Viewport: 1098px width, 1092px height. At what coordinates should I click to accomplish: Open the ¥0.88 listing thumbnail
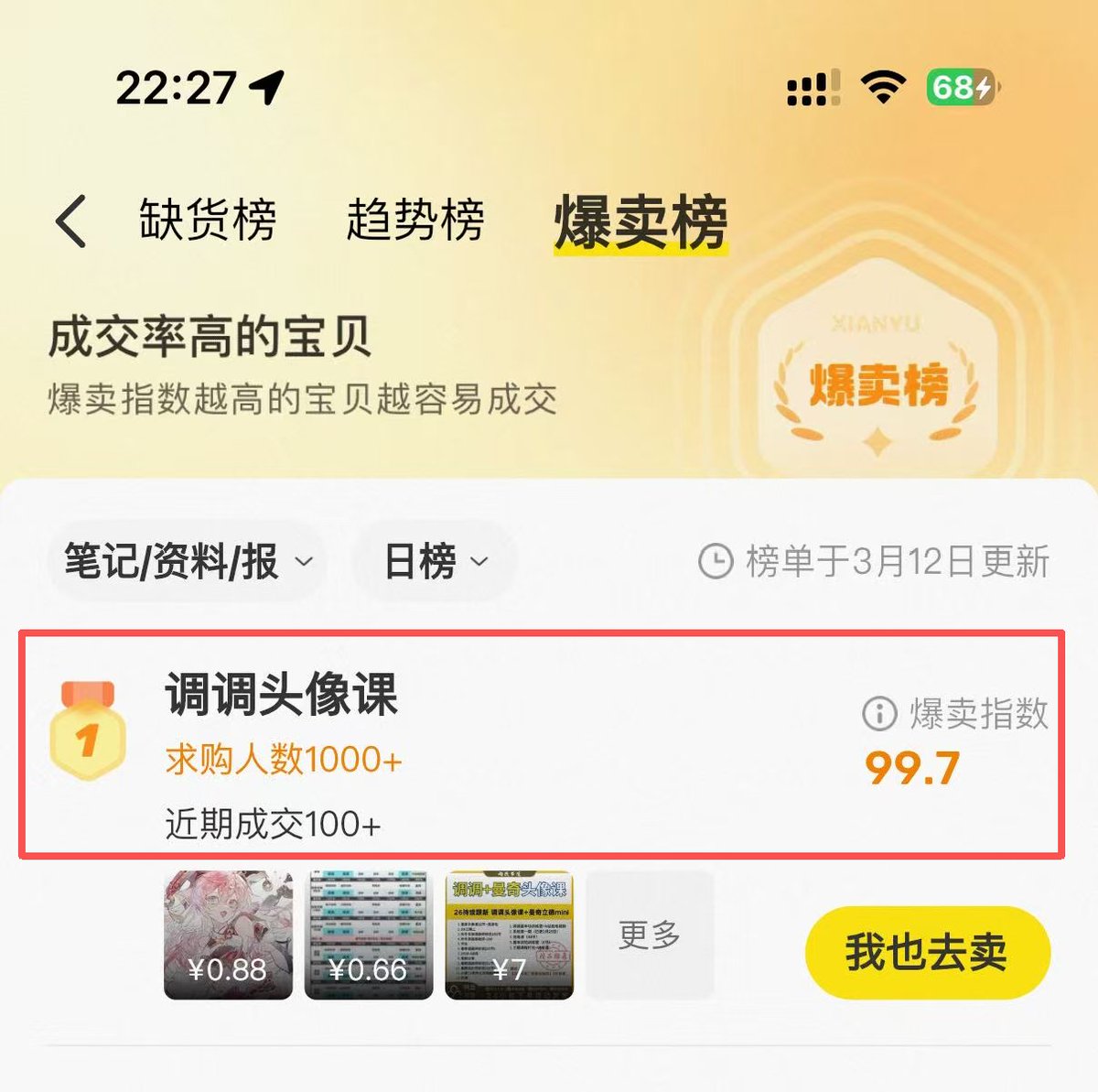coord(228,935)
